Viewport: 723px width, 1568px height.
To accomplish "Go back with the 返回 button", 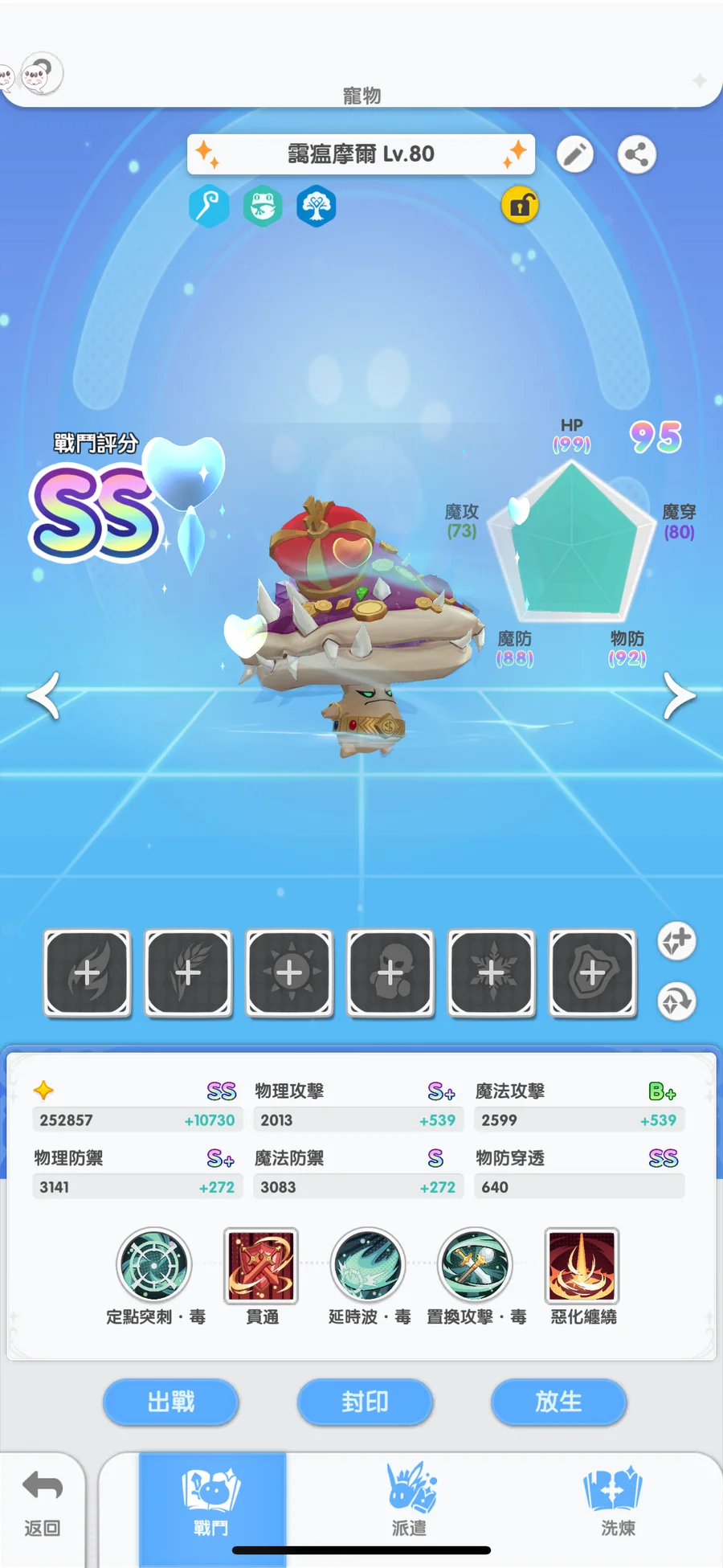I will coord(43,1505).
